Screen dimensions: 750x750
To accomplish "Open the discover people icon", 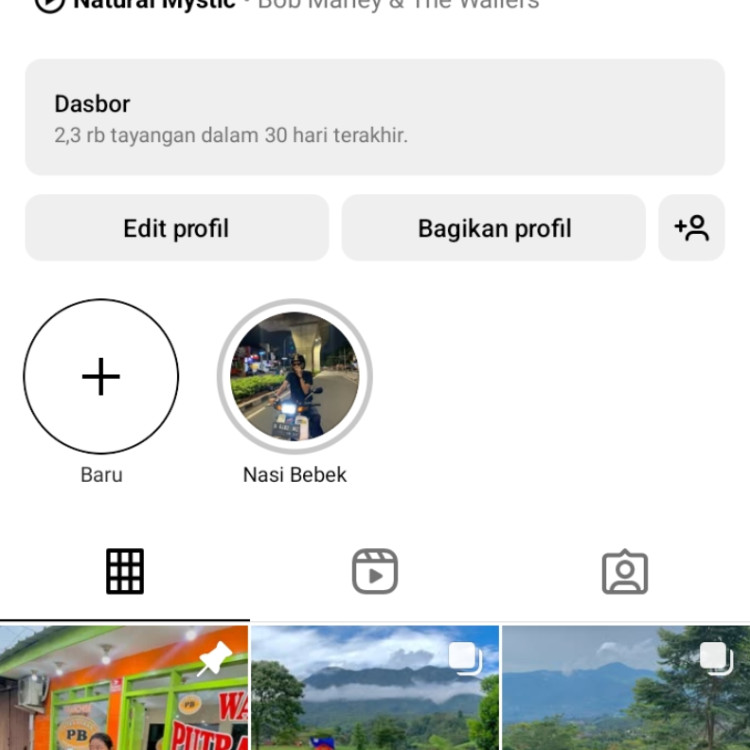I will 691,228.
